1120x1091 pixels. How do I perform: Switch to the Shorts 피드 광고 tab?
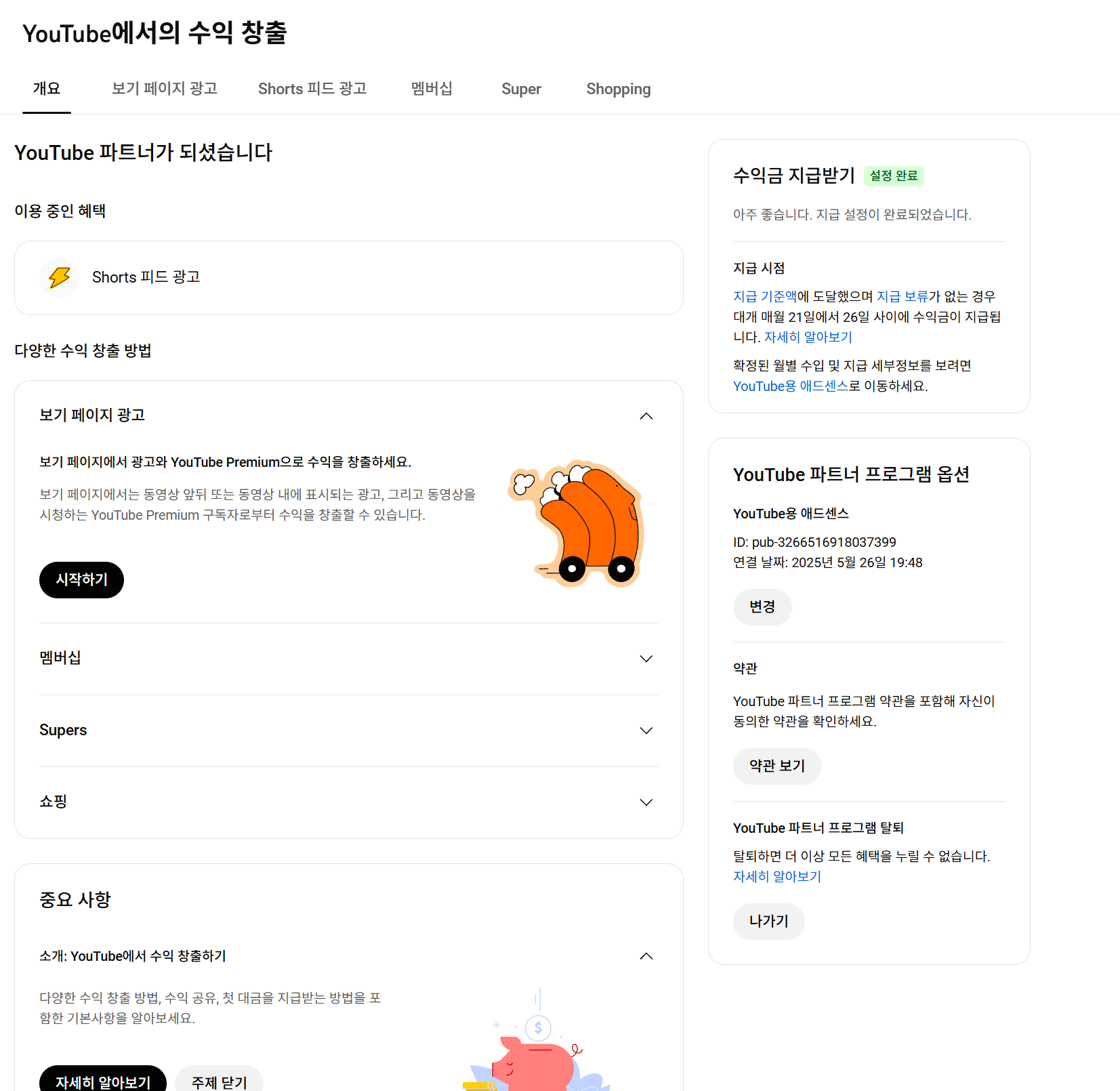click(x=312, y=89)
